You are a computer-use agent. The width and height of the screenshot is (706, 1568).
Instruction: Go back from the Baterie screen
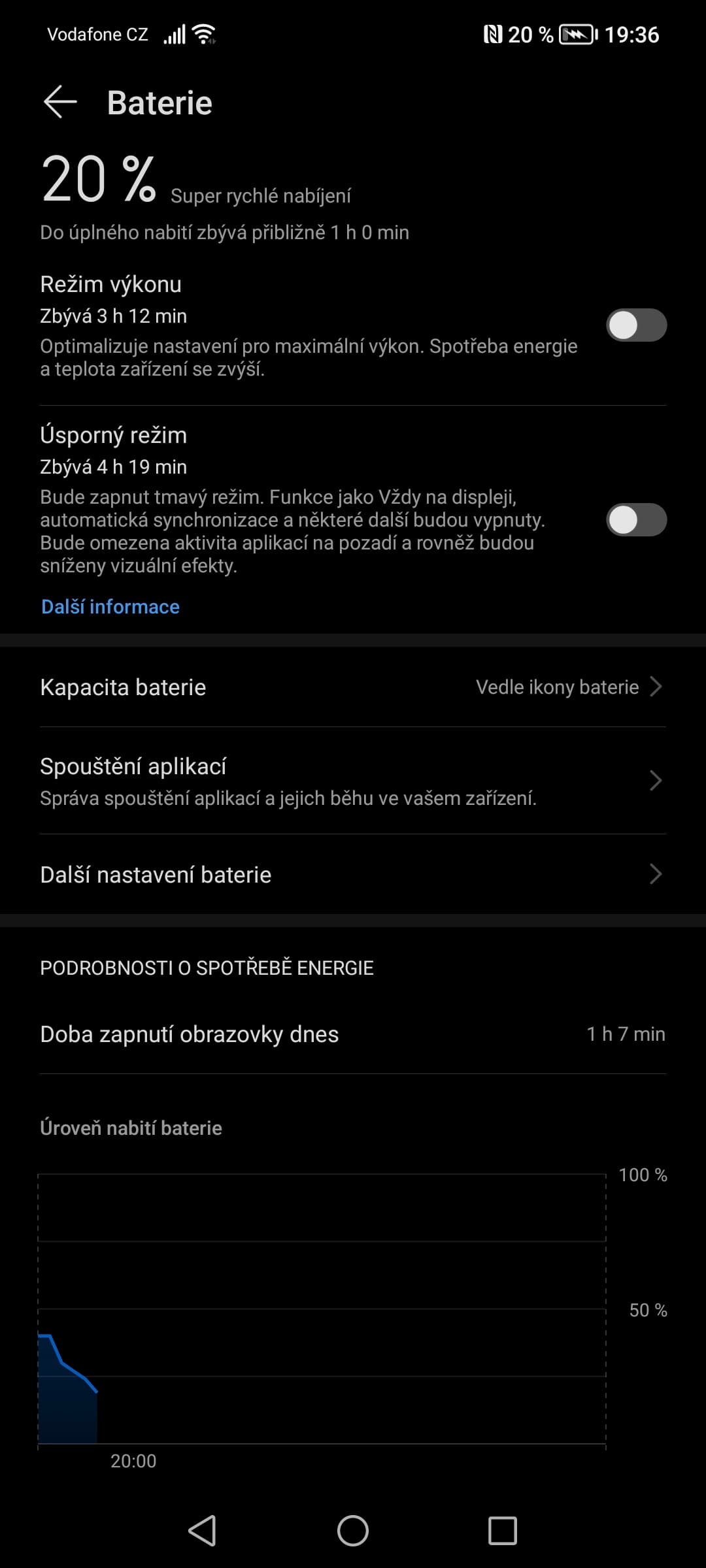coord(60,103)
